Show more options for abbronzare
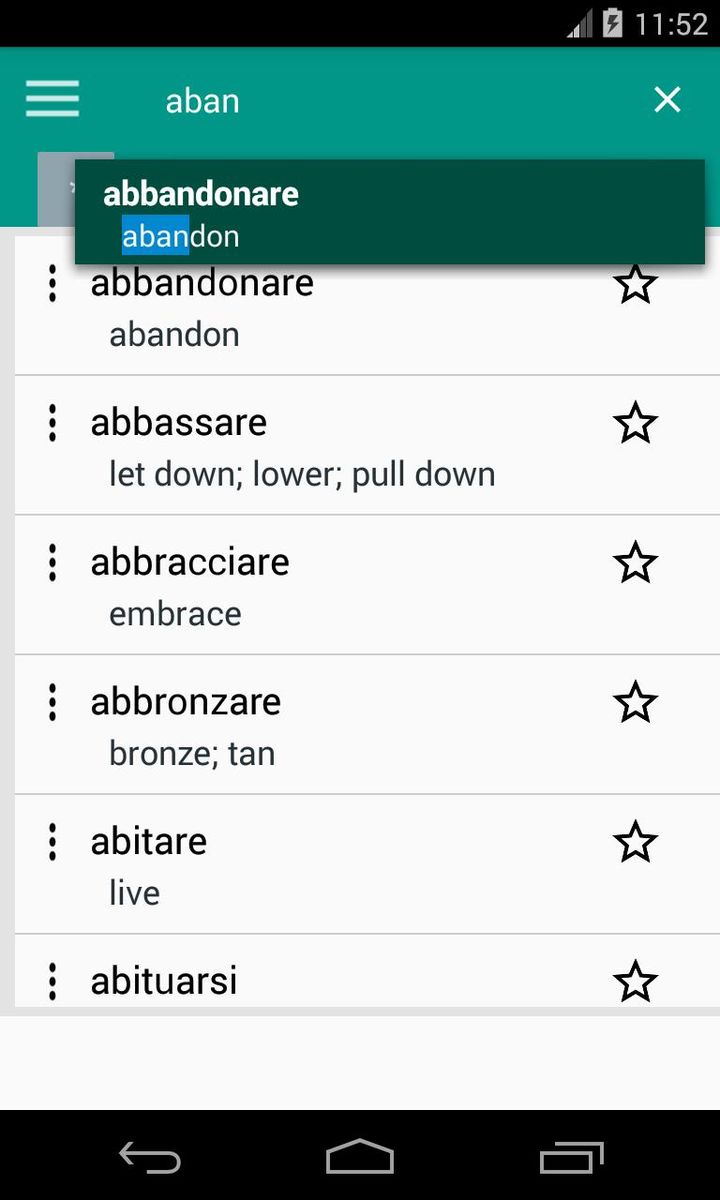This screenshot has height=1200, width=720. (x=52, y=703)
